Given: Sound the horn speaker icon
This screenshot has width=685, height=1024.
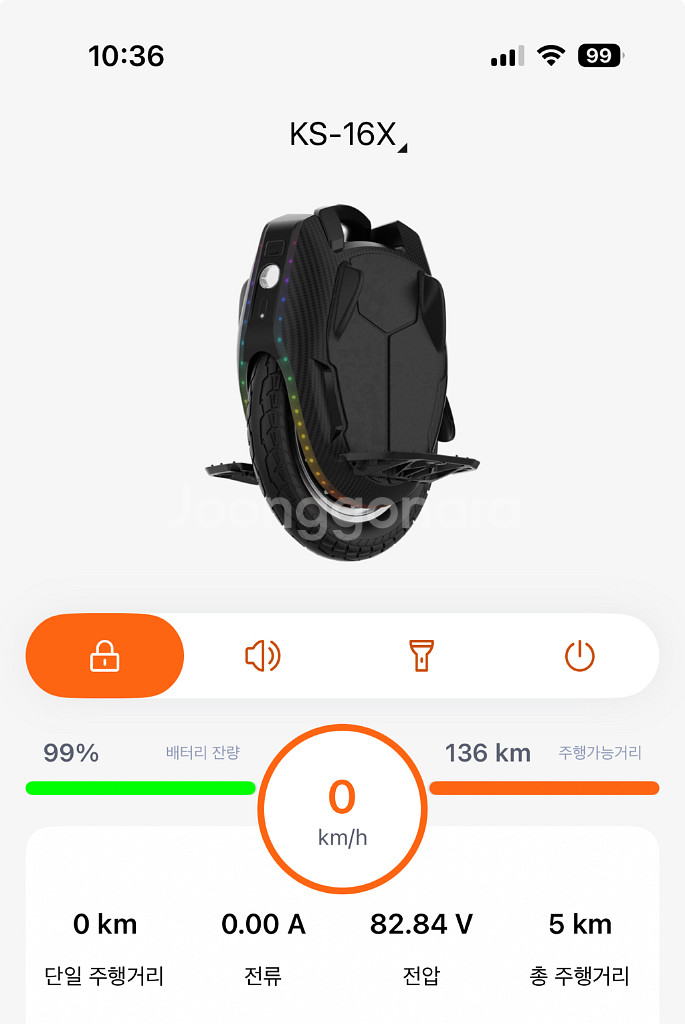Looking at the screenshot, I should (263, 656).
